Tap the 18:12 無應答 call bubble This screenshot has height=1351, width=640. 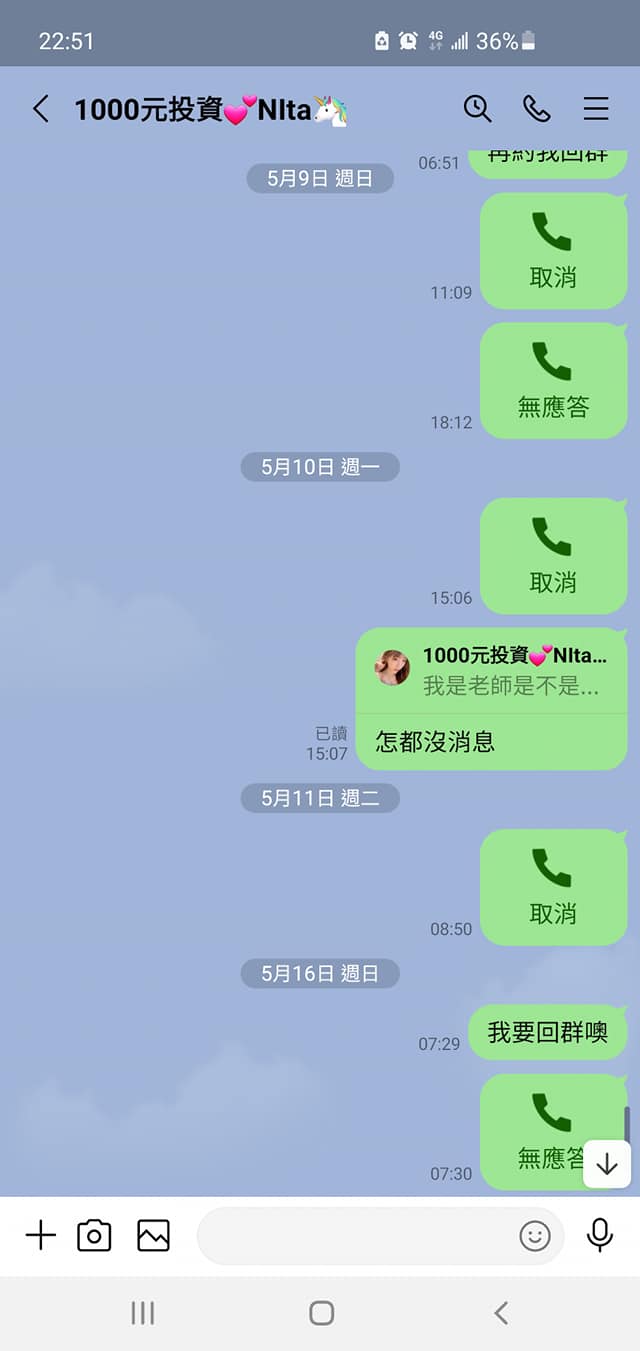[553, 381]
